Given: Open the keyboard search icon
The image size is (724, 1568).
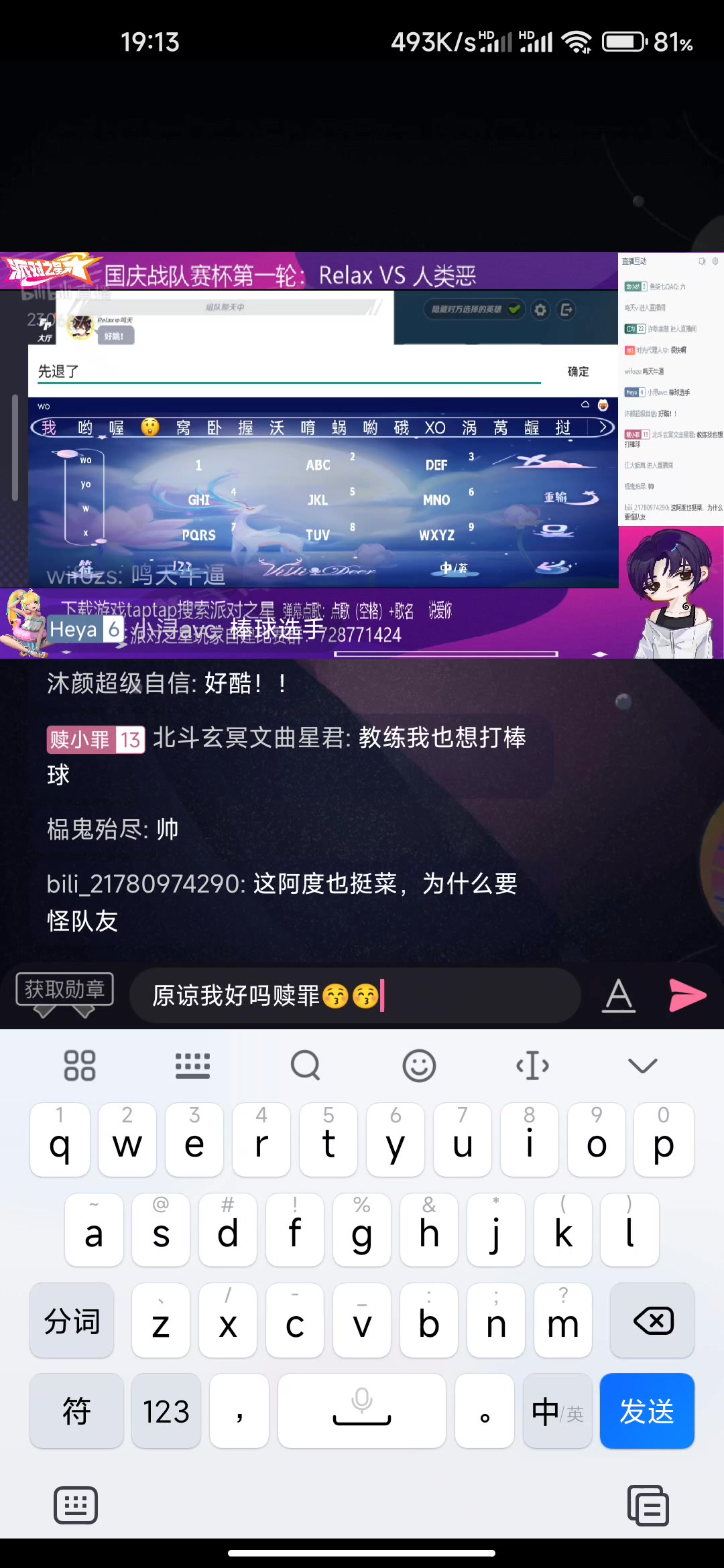Looking at the screenshot, I should pos(306,1065).
